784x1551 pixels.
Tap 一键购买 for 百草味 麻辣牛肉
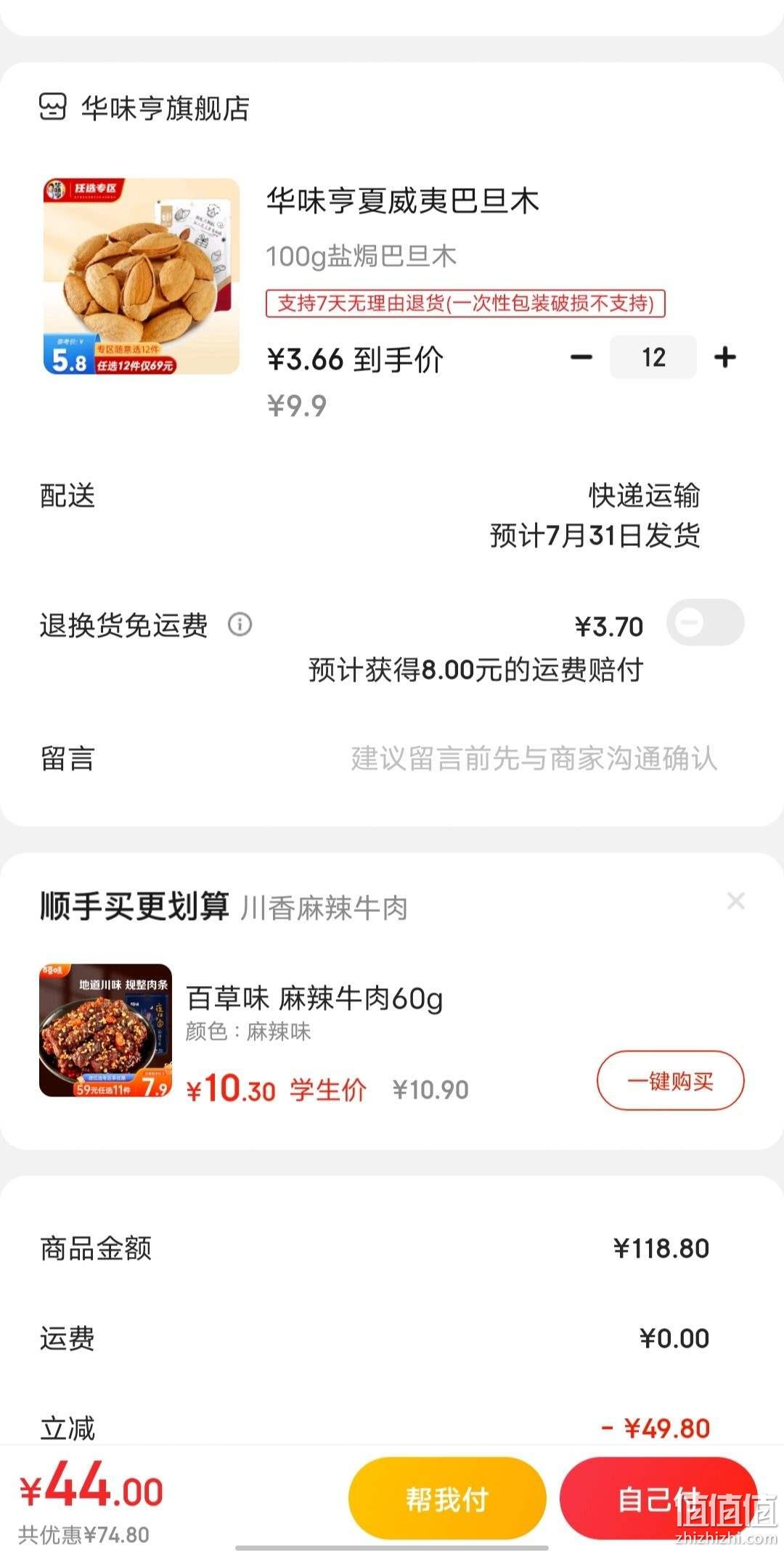pos(671,1080)
